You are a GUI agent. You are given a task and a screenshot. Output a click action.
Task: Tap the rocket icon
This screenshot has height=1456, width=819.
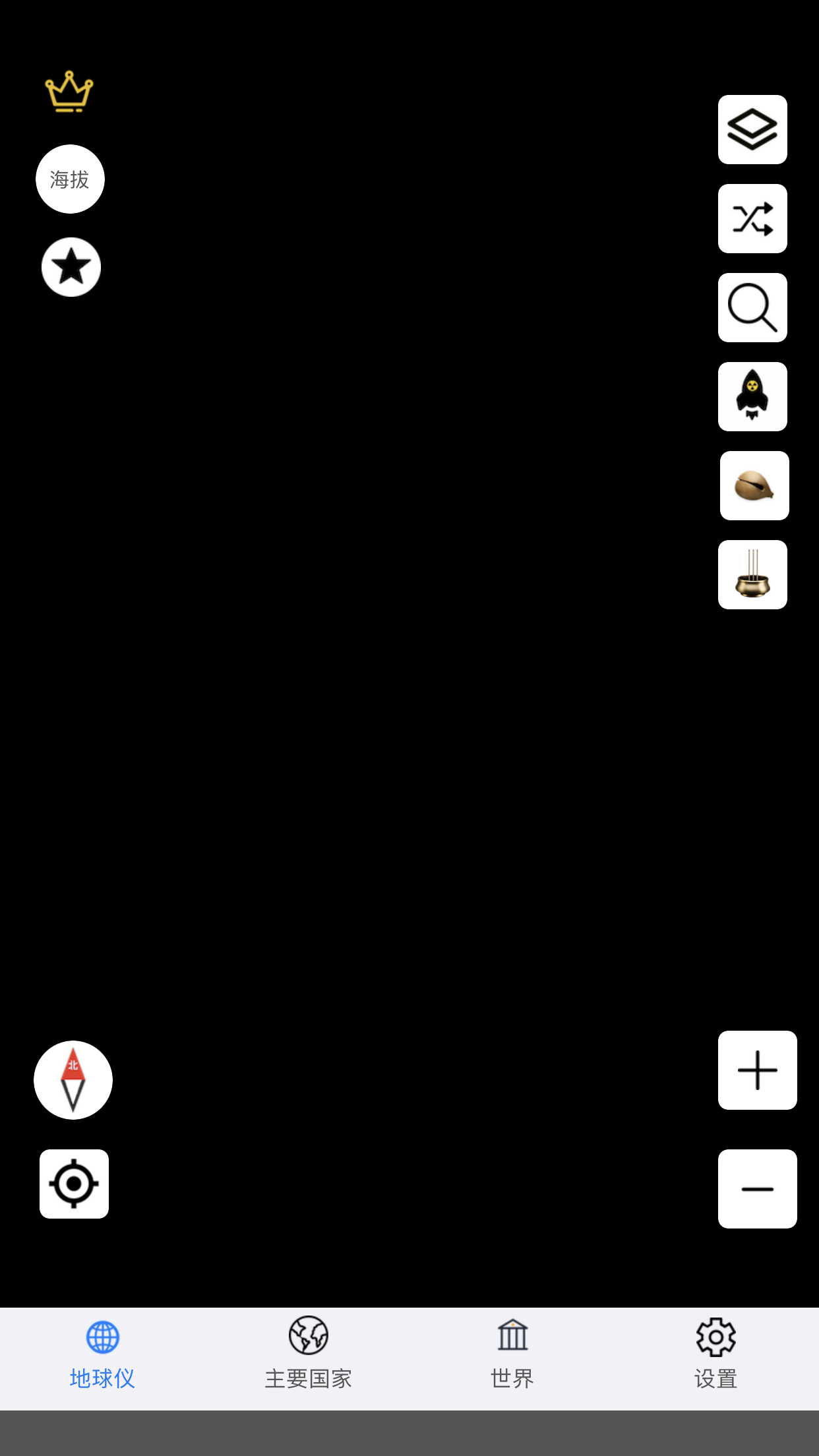(x=752, y=397)
